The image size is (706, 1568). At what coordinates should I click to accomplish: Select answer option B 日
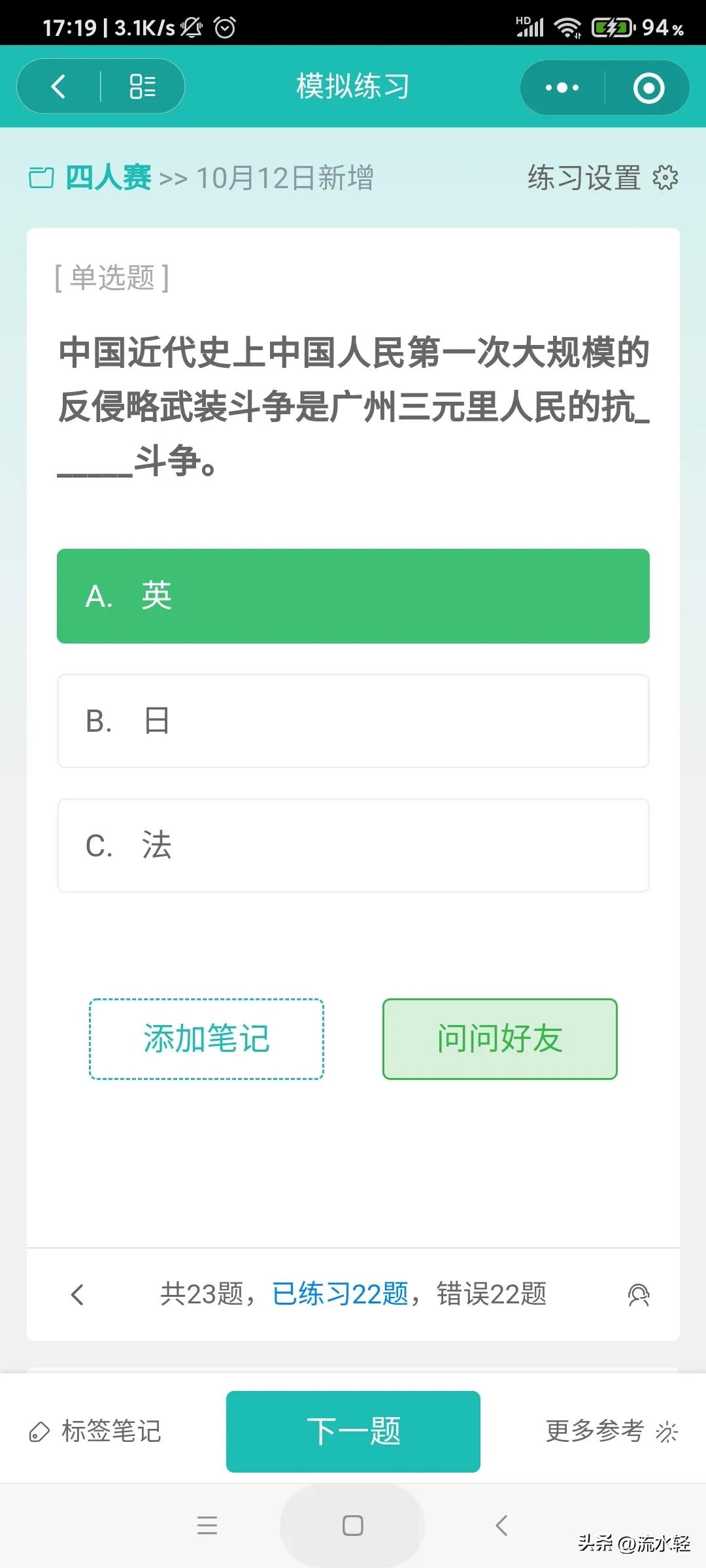pyautogui.click(x=353, y=721)
